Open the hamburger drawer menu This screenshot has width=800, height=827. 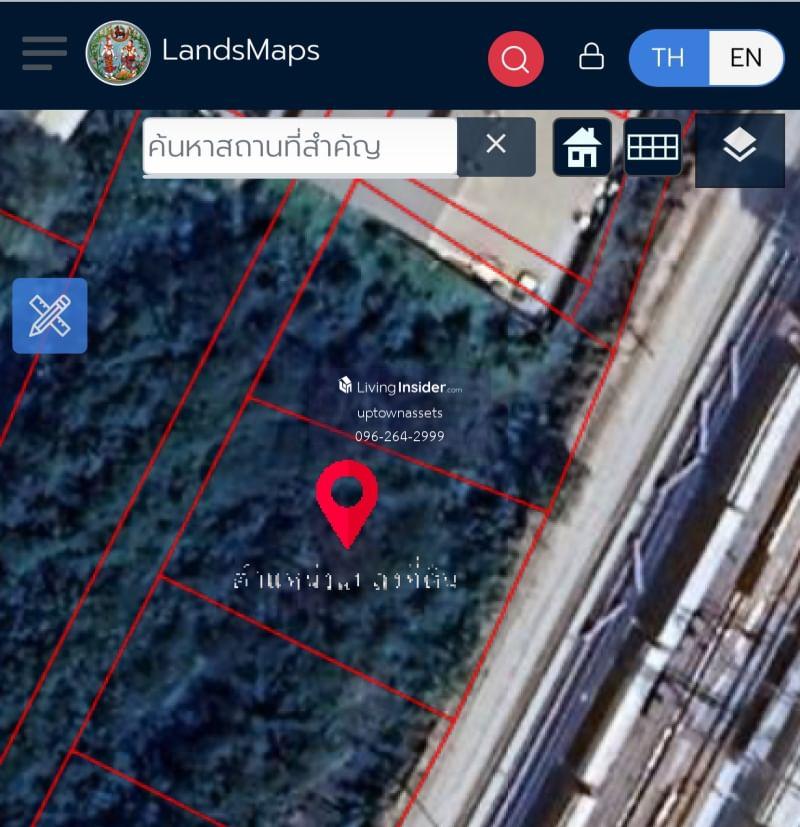43,53
